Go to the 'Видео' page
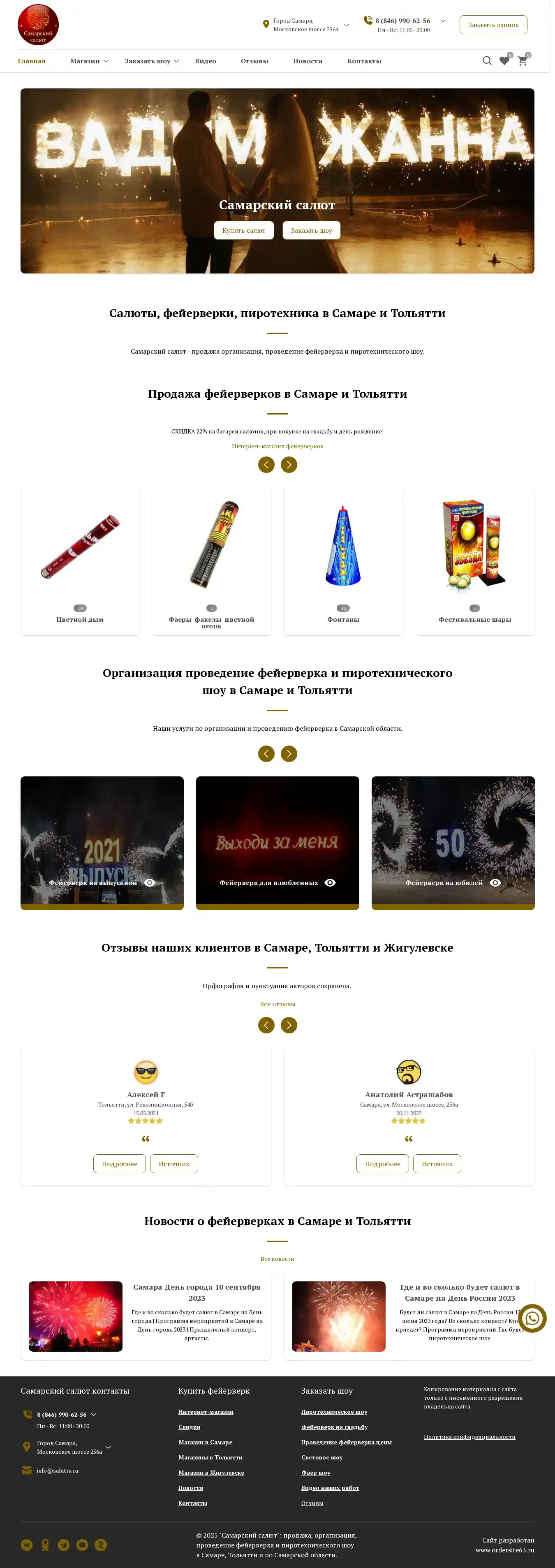This screenshot has height=1568, width=555. click(x=205, y=61)
